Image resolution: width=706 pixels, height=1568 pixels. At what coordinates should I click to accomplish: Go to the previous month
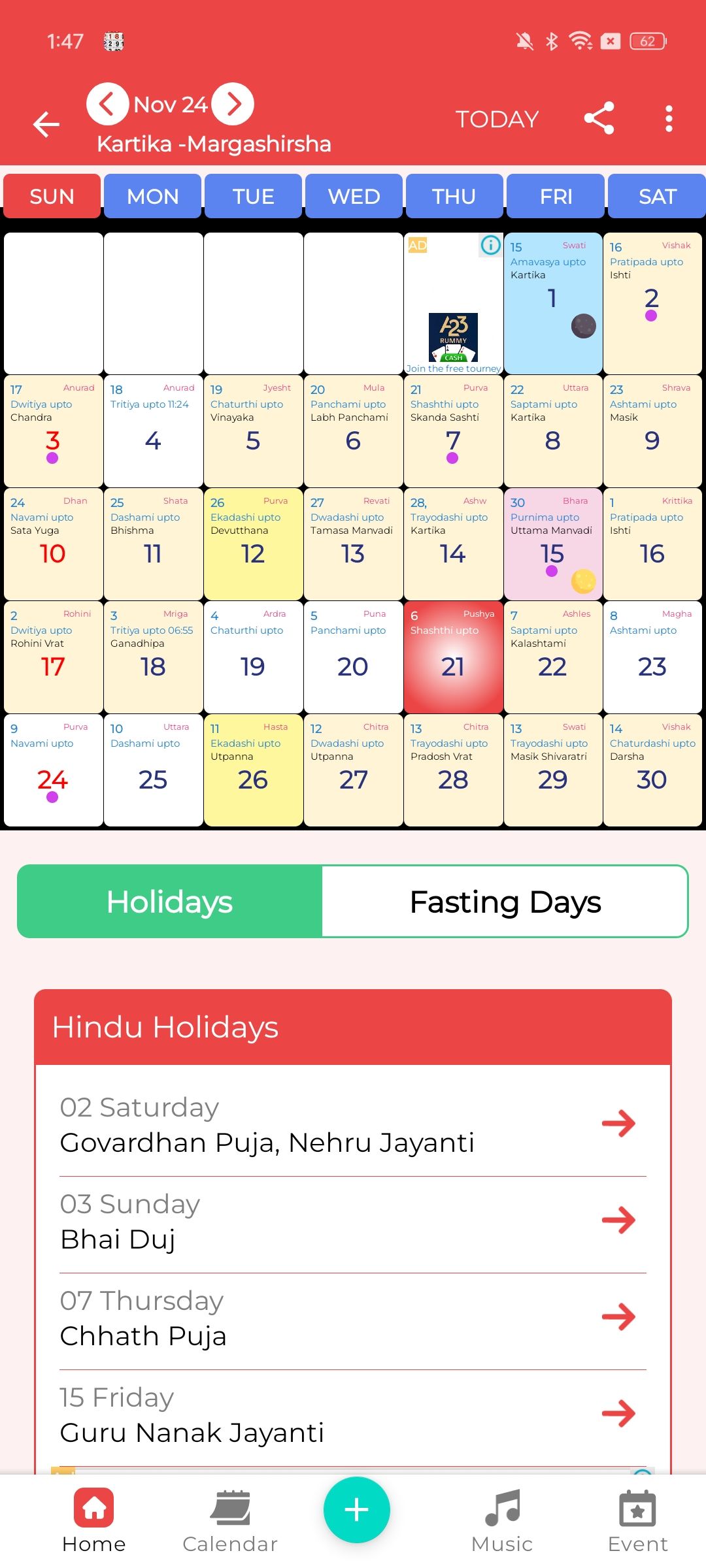(x=108, y=104)
